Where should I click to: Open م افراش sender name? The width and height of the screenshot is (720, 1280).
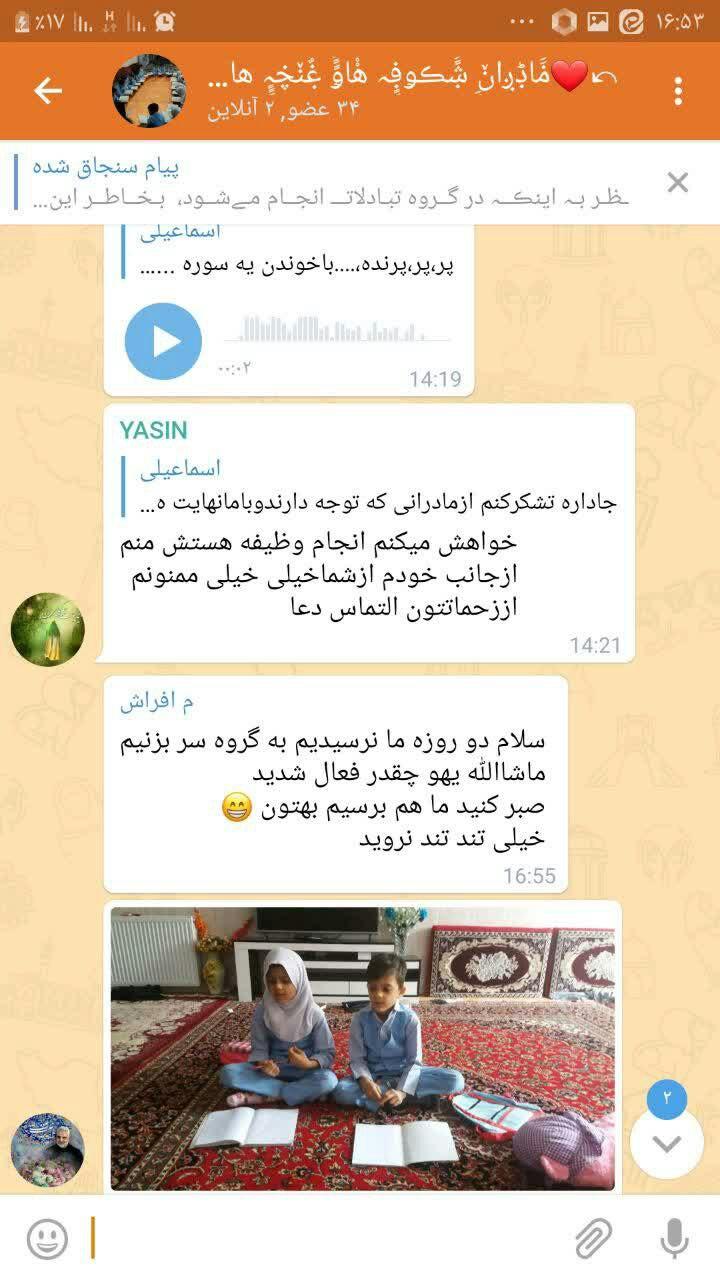click(157, 702)
